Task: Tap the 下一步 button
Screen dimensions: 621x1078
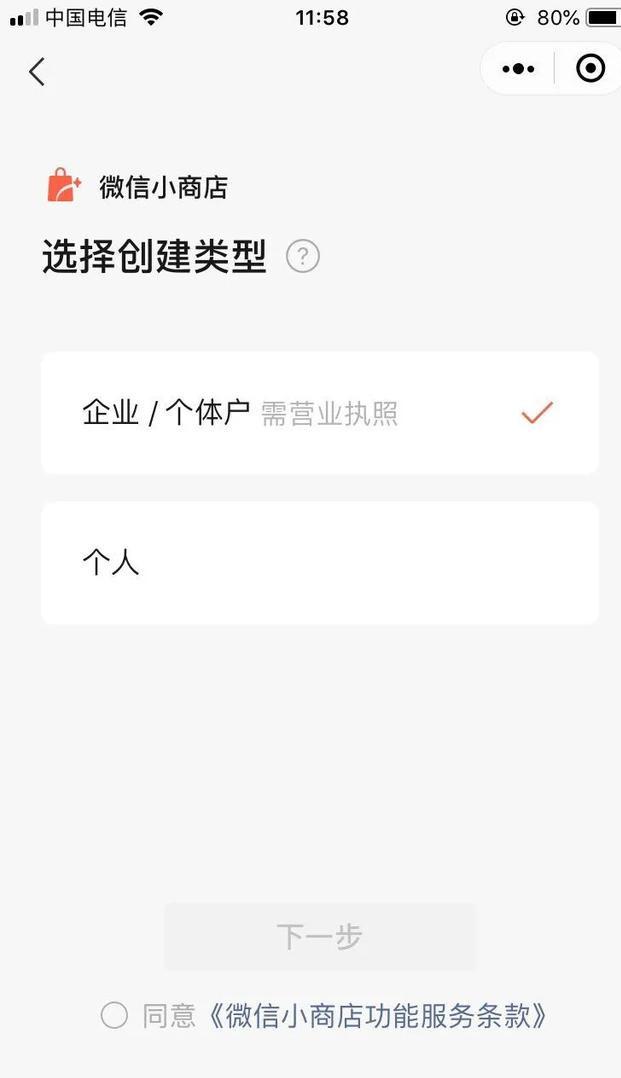Action: tap(319, 937)
